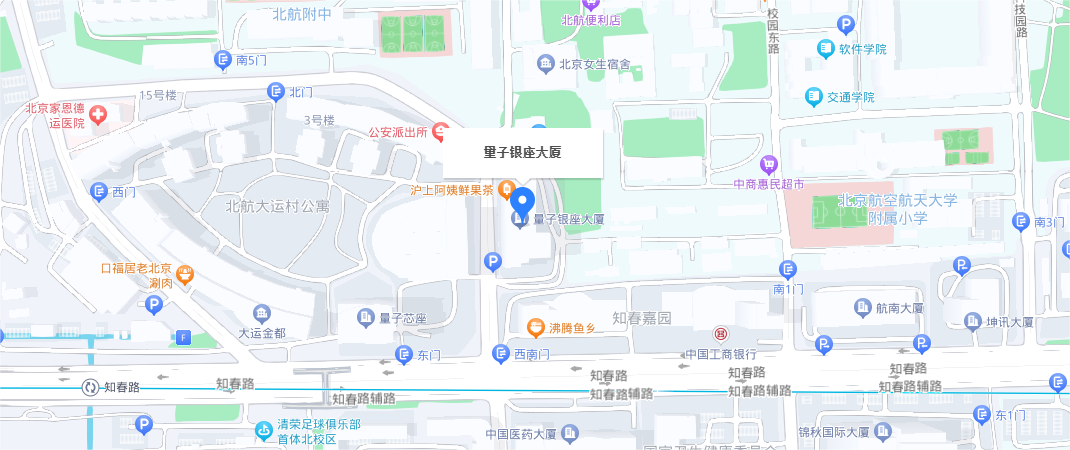Tap the 北京家恩德运医院 hospital marker
Viewport: 1070px width, 450px height.
tap(99, 116)
